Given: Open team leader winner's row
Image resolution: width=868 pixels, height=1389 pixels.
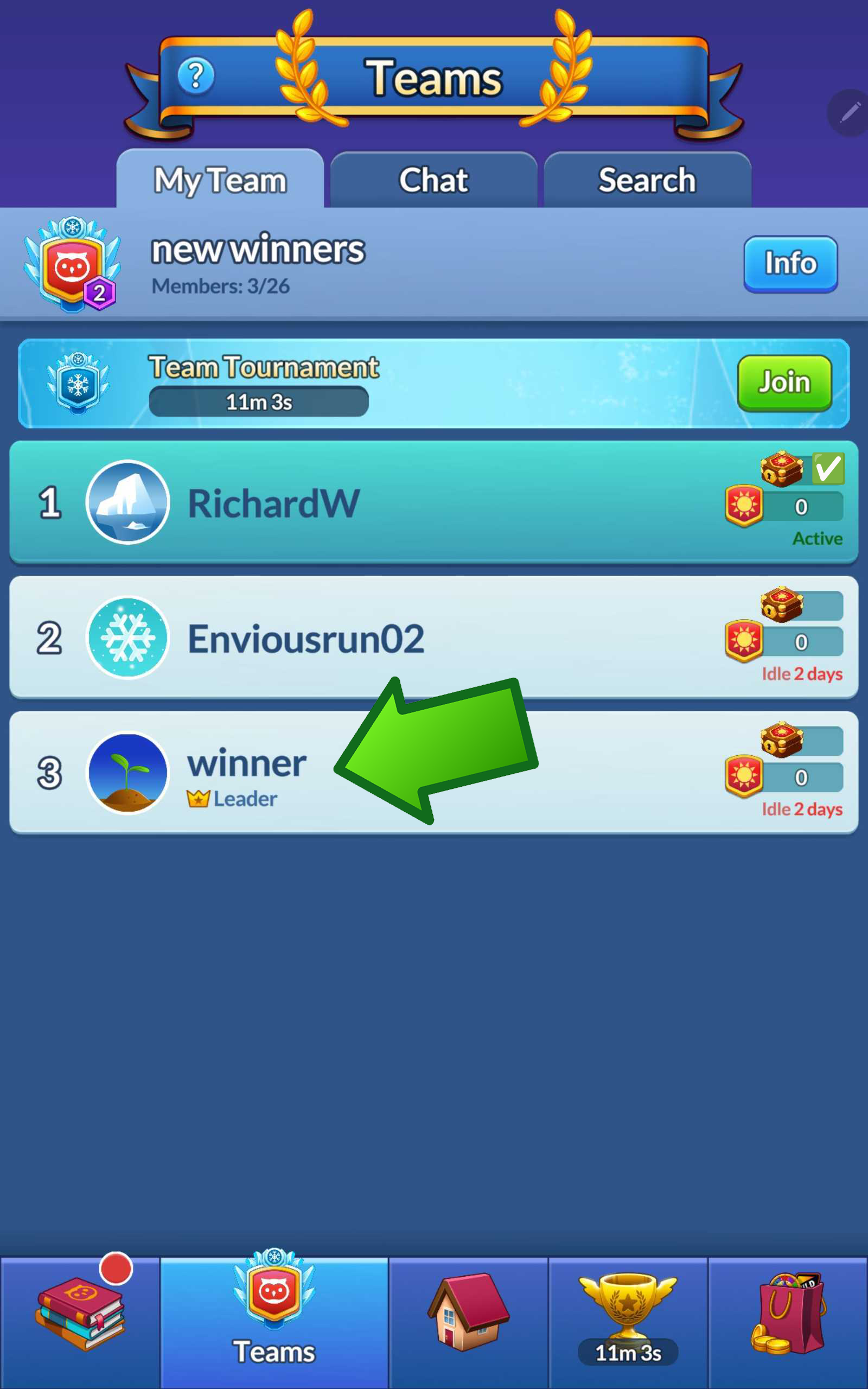Looking at the screenshot, I should point(247,773).
